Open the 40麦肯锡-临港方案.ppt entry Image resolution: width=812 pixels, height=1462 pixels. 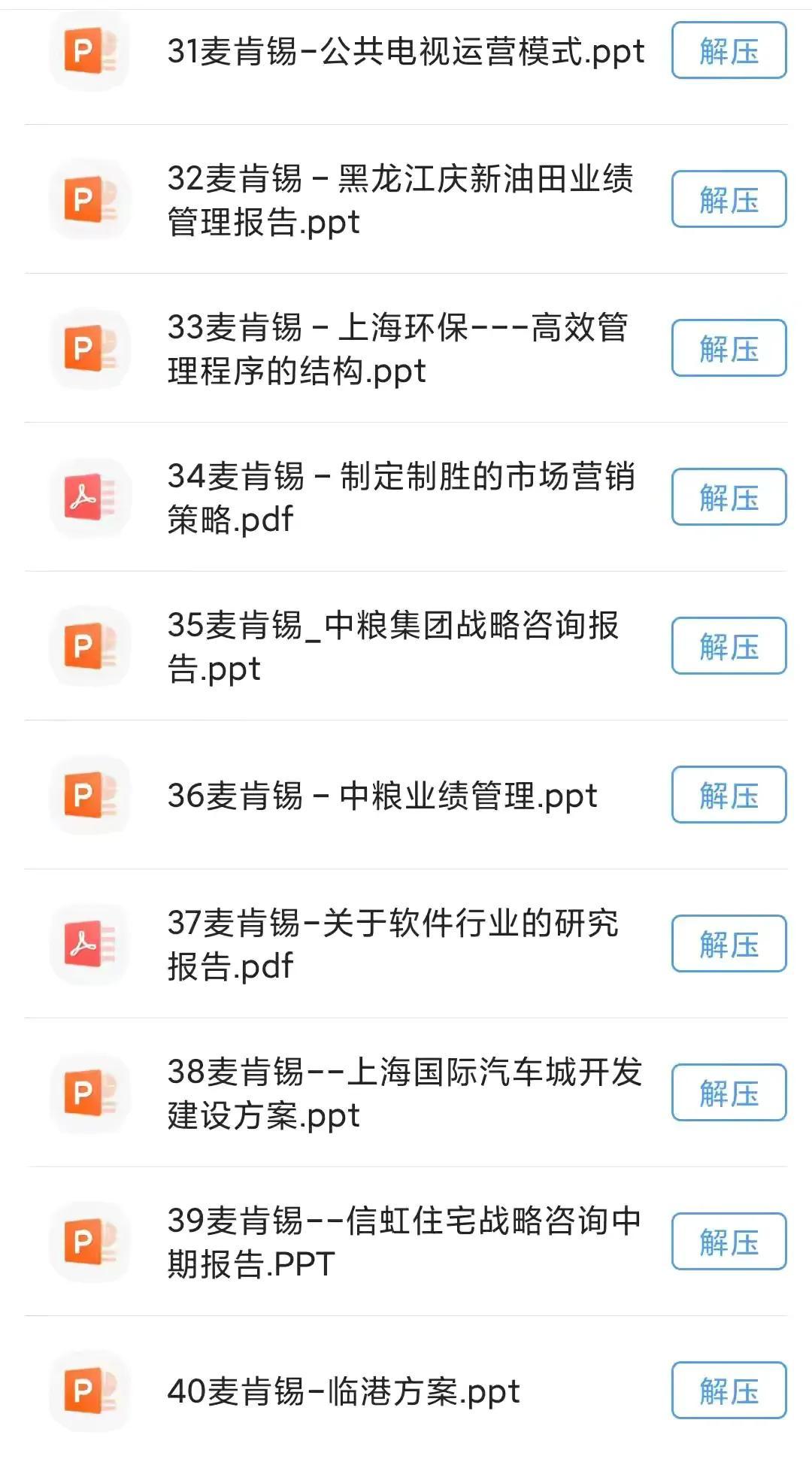(343, 1391)
